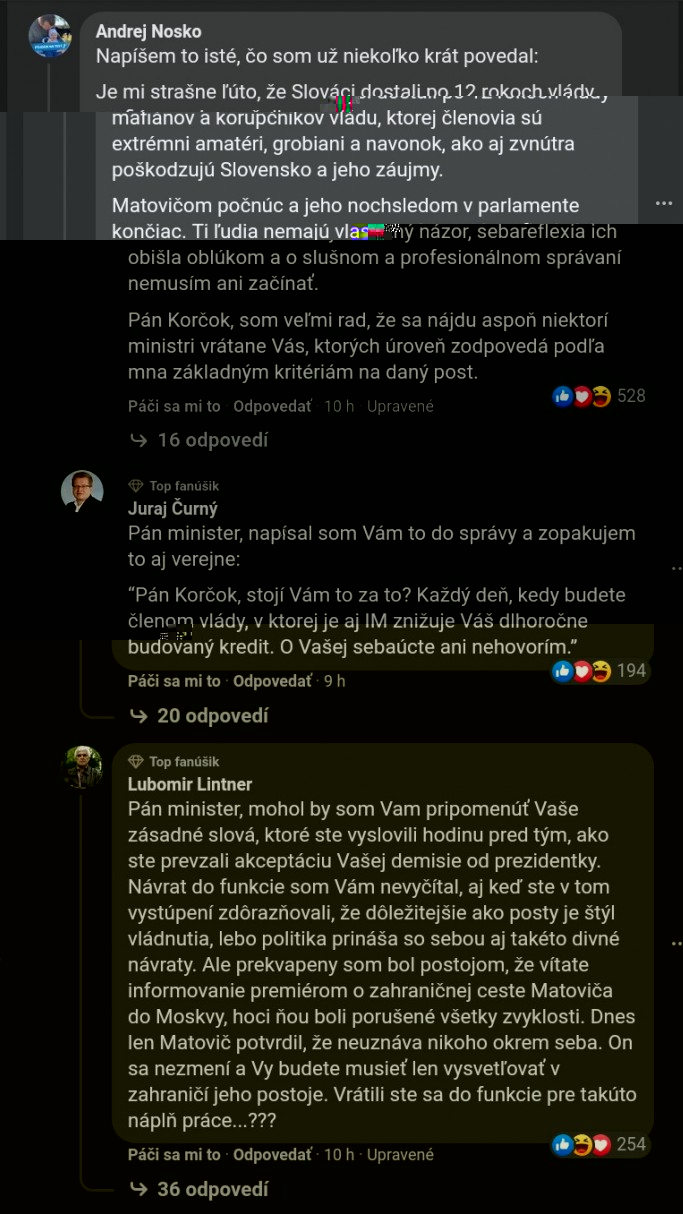
Task: Open Andrej Nosko's profile picture
Action: tap(50, 36)
